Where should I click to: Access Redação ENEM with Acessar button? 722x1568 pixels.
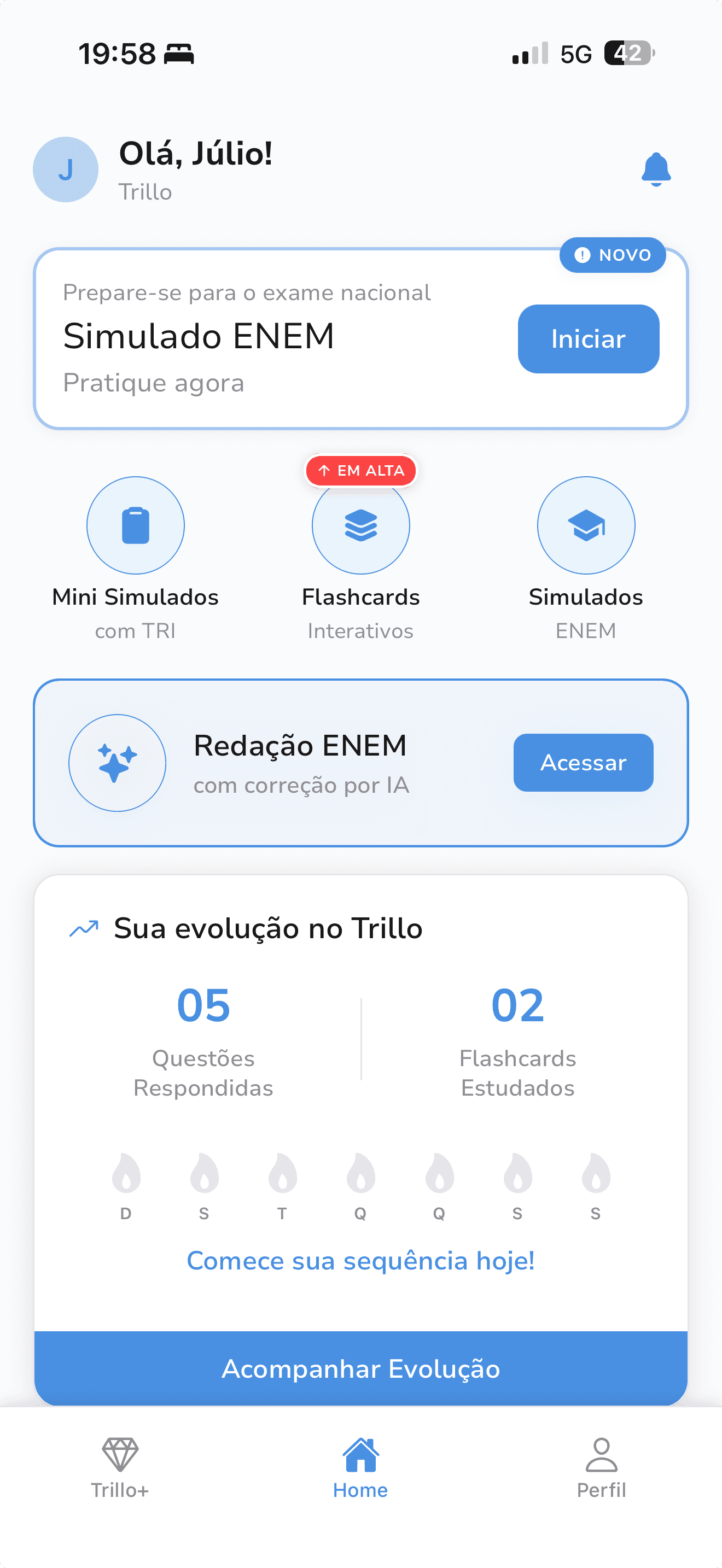coord(583,763)
